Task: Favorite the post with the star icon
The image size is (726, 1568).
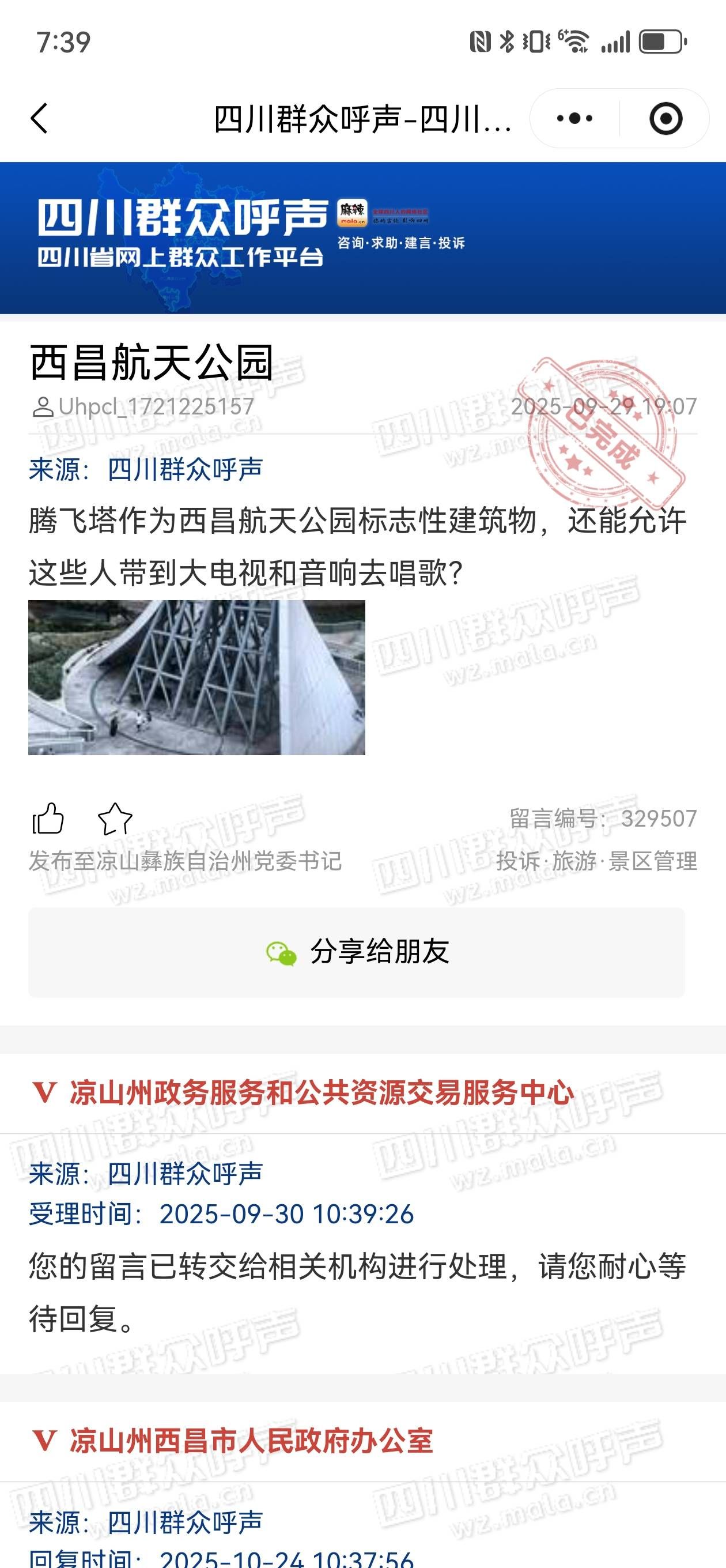Action: point(115,818)
